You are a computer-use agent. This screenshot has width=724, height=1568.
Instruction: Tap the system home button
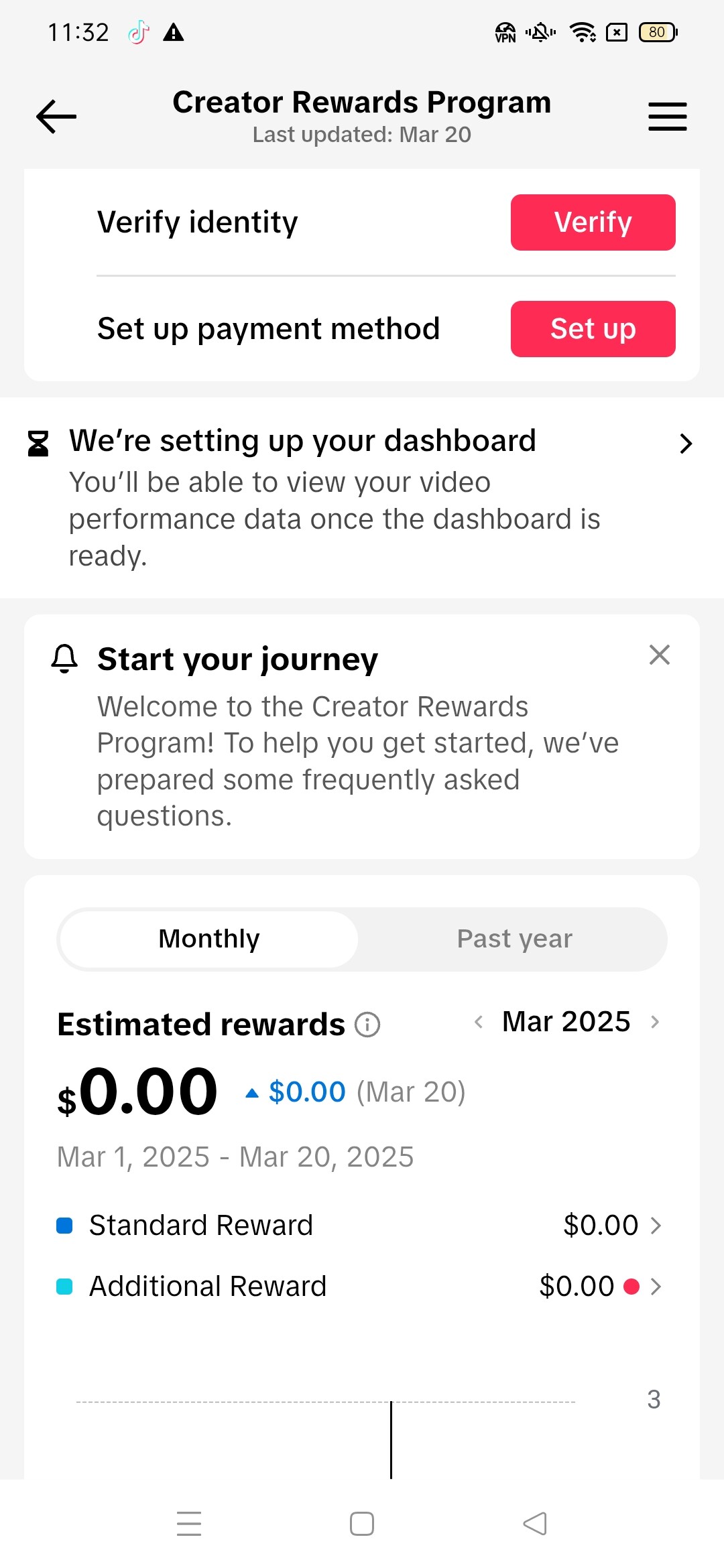pos(362,1524)
